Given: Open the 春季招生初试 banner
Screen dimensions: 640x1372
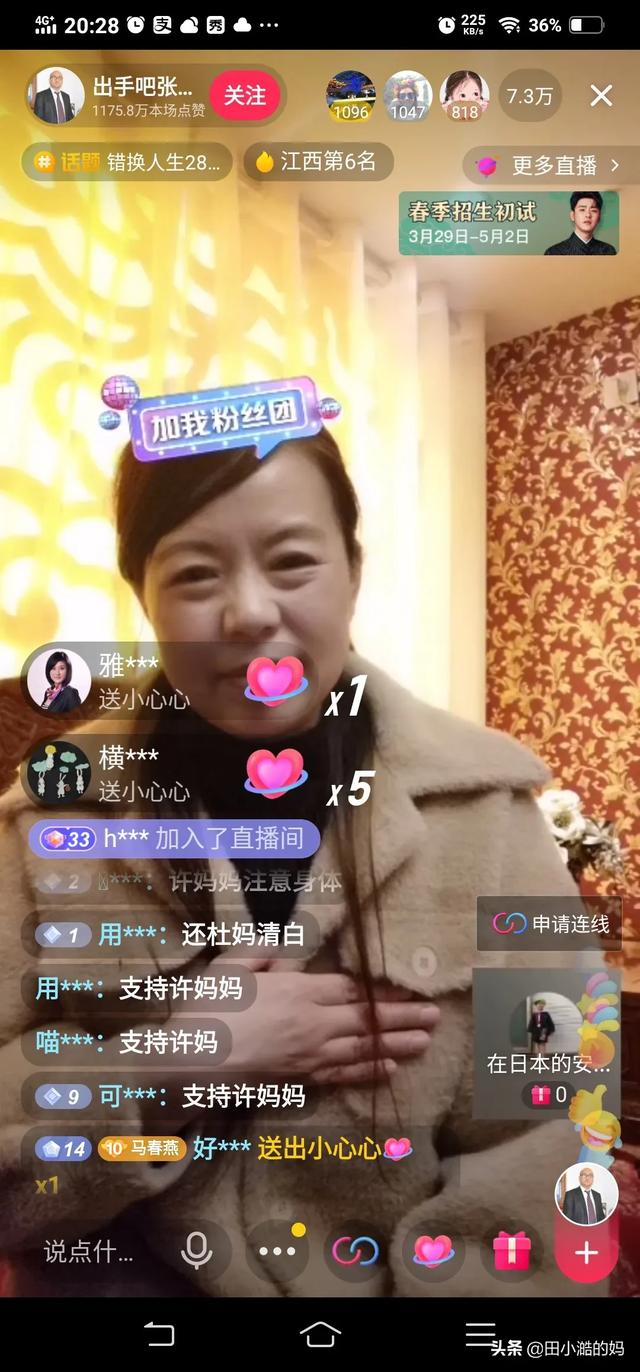Looking at the screenshot, I should point(508,223).
